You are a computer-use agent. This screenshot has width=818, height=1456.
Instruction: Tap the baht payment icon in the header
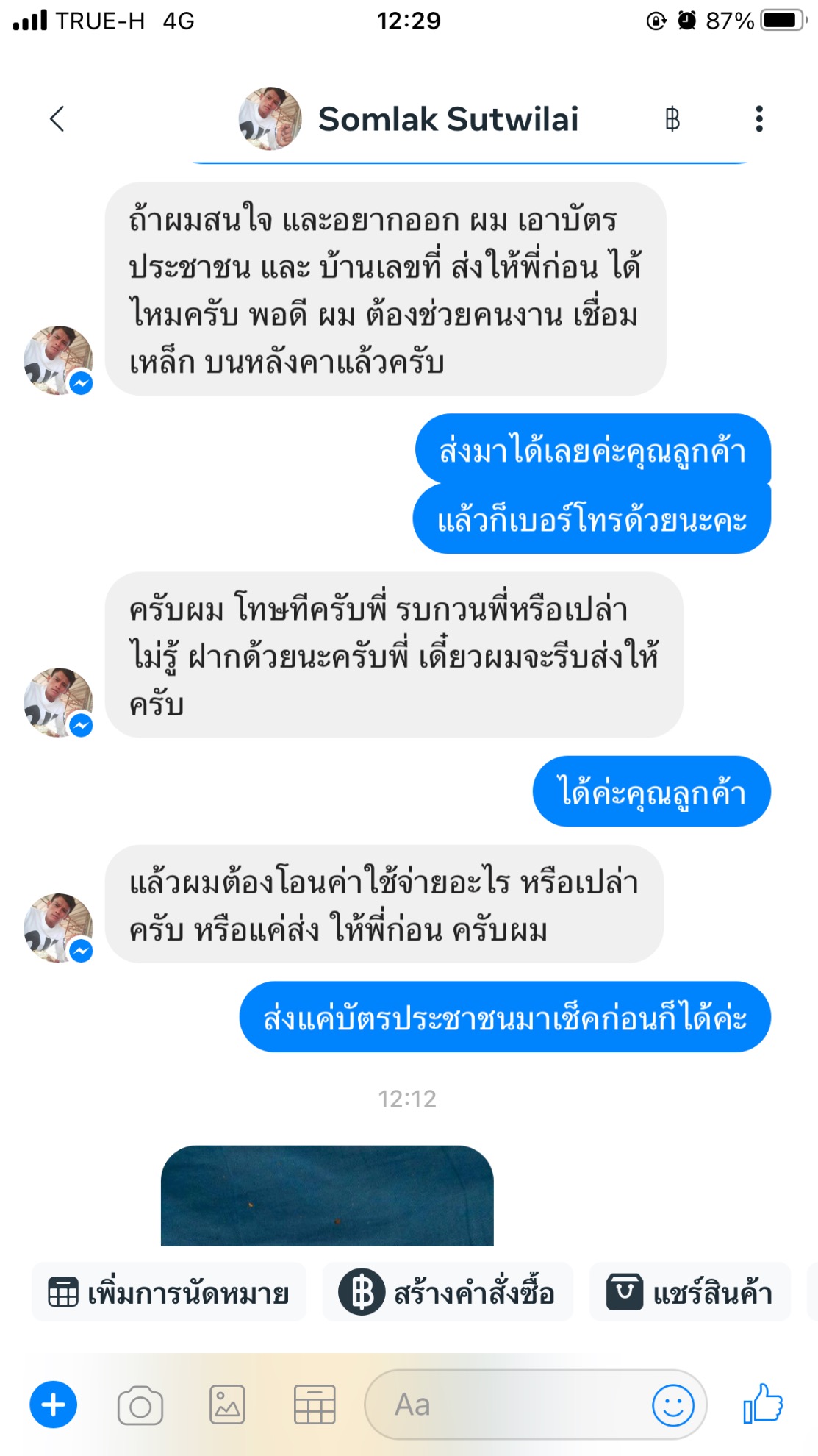[672, 119]
